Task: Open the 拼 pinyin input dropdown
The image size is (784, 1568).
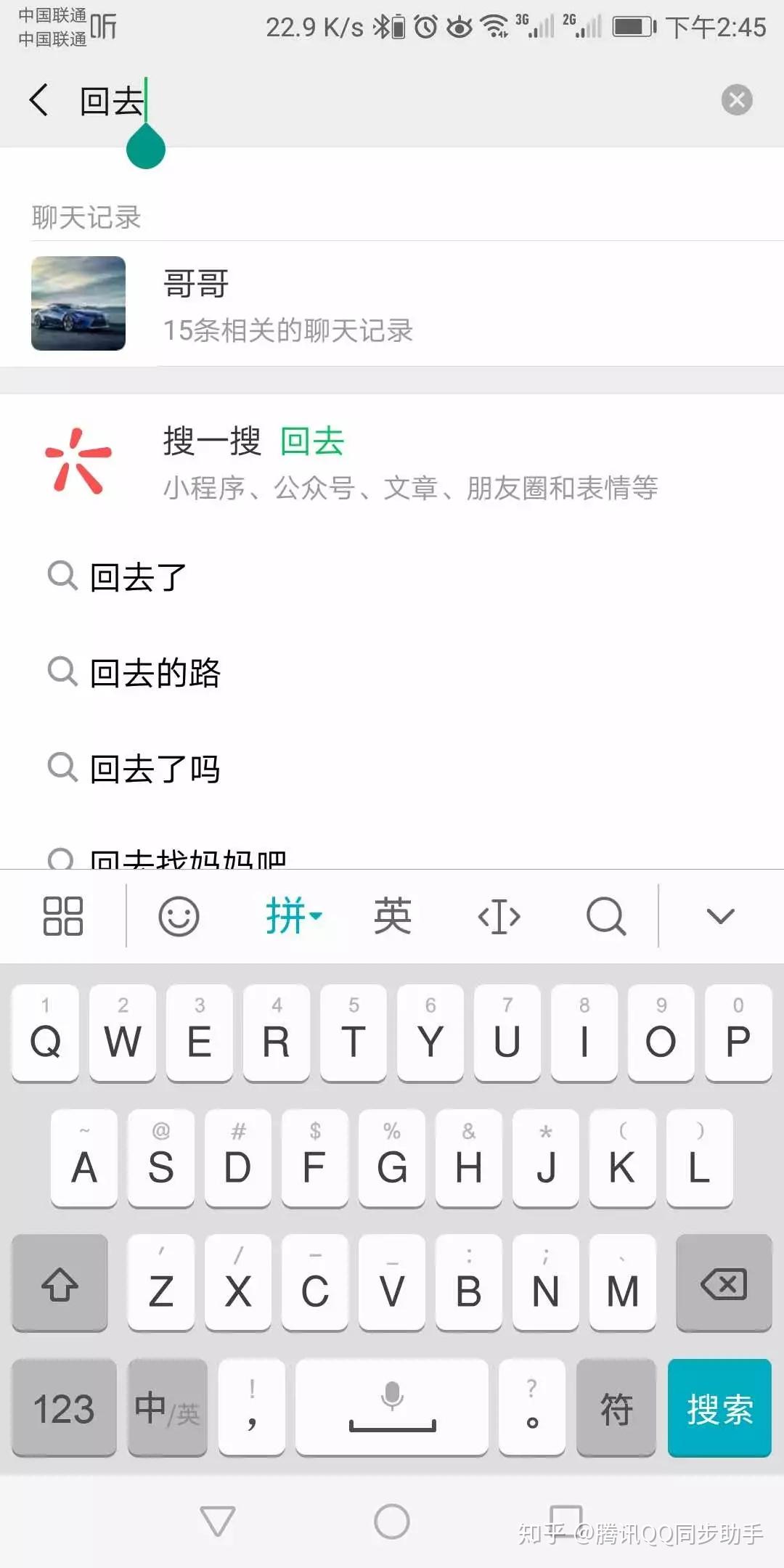Action: click(293, 916)
